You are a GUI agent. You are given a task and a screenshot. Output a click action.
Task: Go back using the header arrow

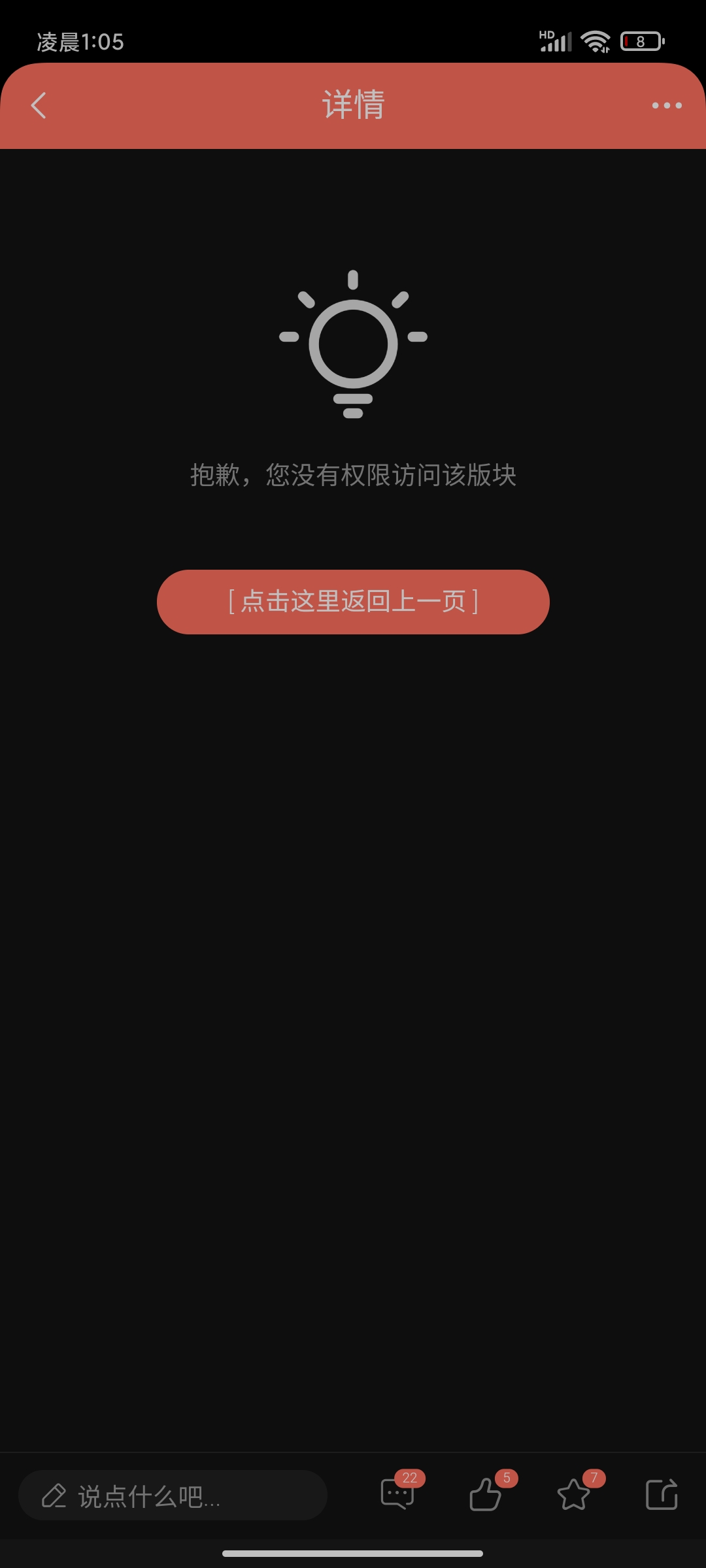[x=39, y=105]
